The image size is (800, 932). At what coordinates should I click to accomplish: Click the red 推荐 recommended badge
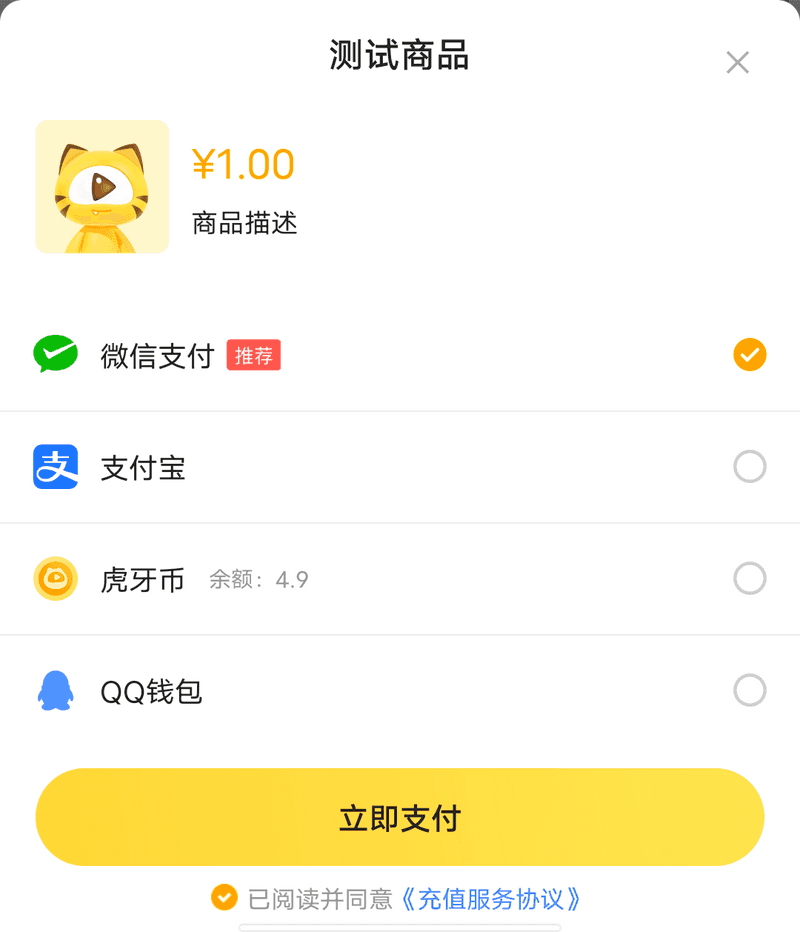click(253, 356)
